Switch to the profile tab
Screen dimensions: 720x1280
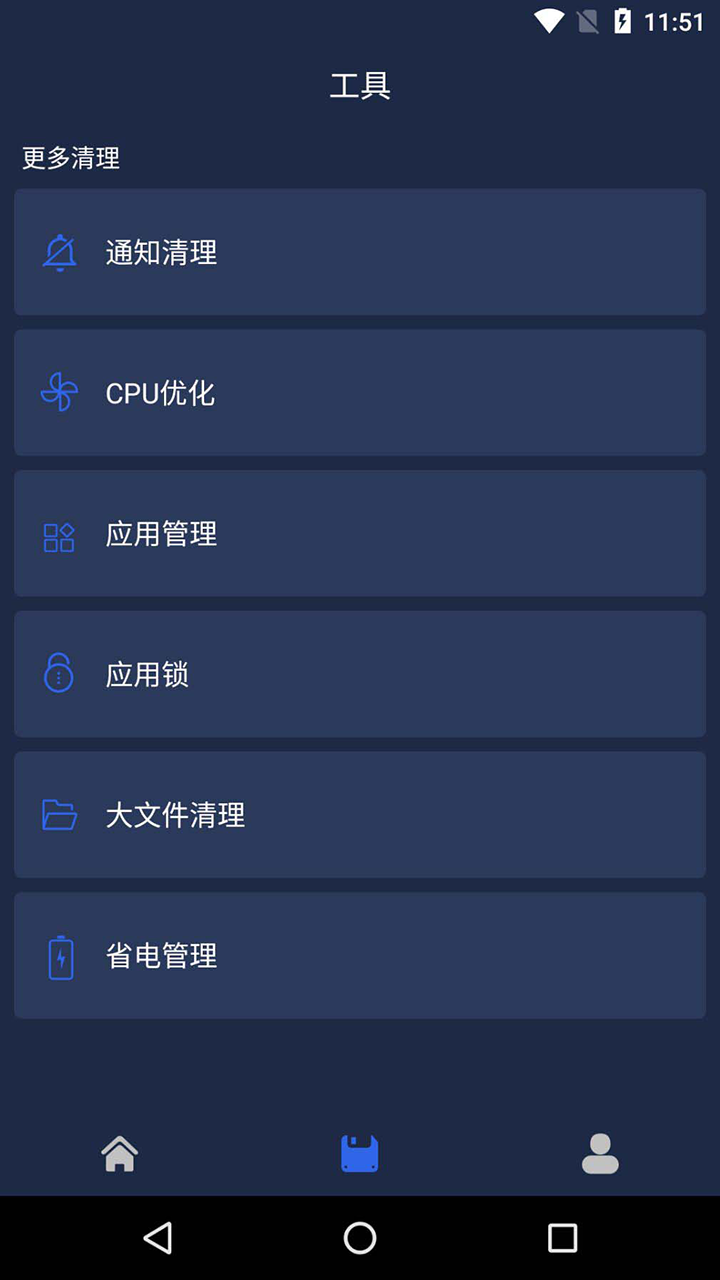[x=600, y=1154]
